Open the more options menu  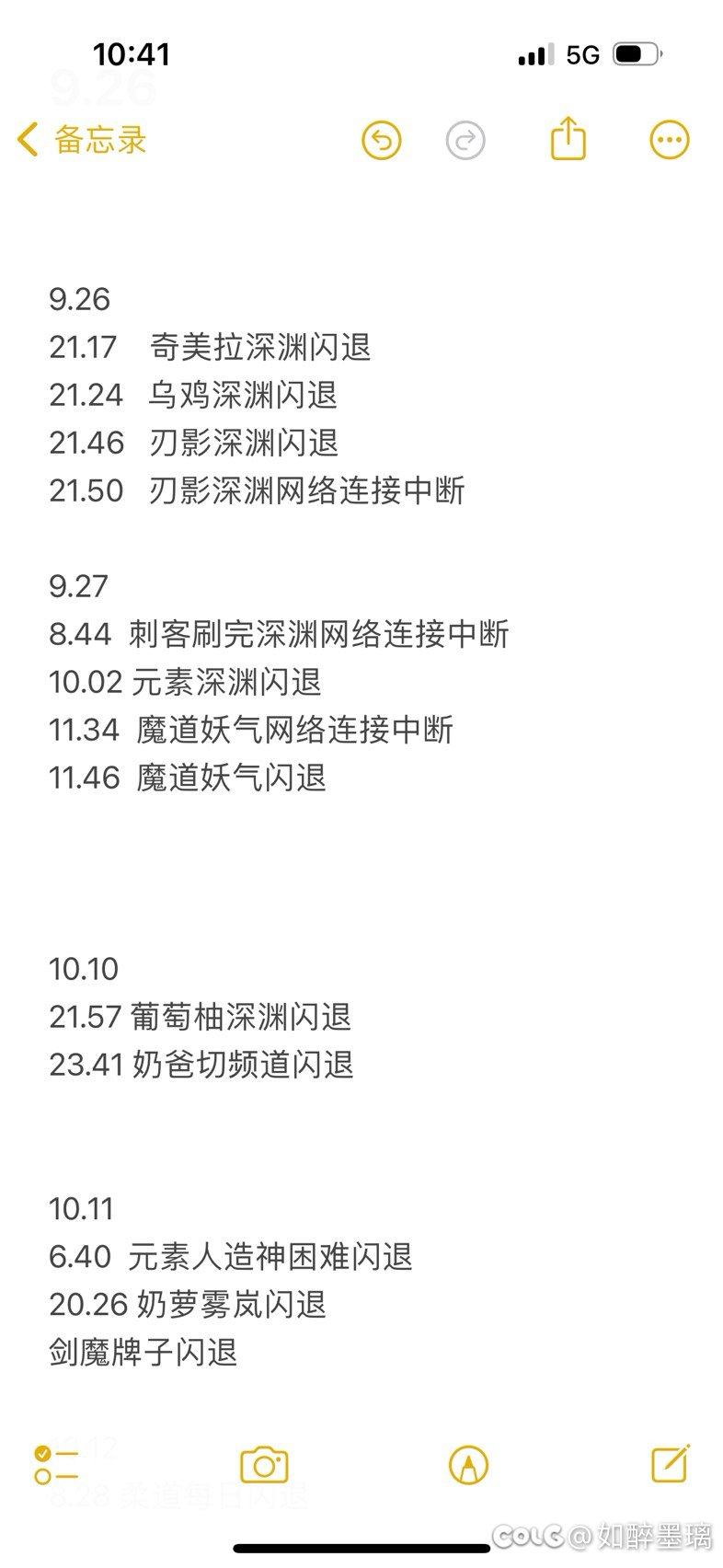(x=669, y=141)
